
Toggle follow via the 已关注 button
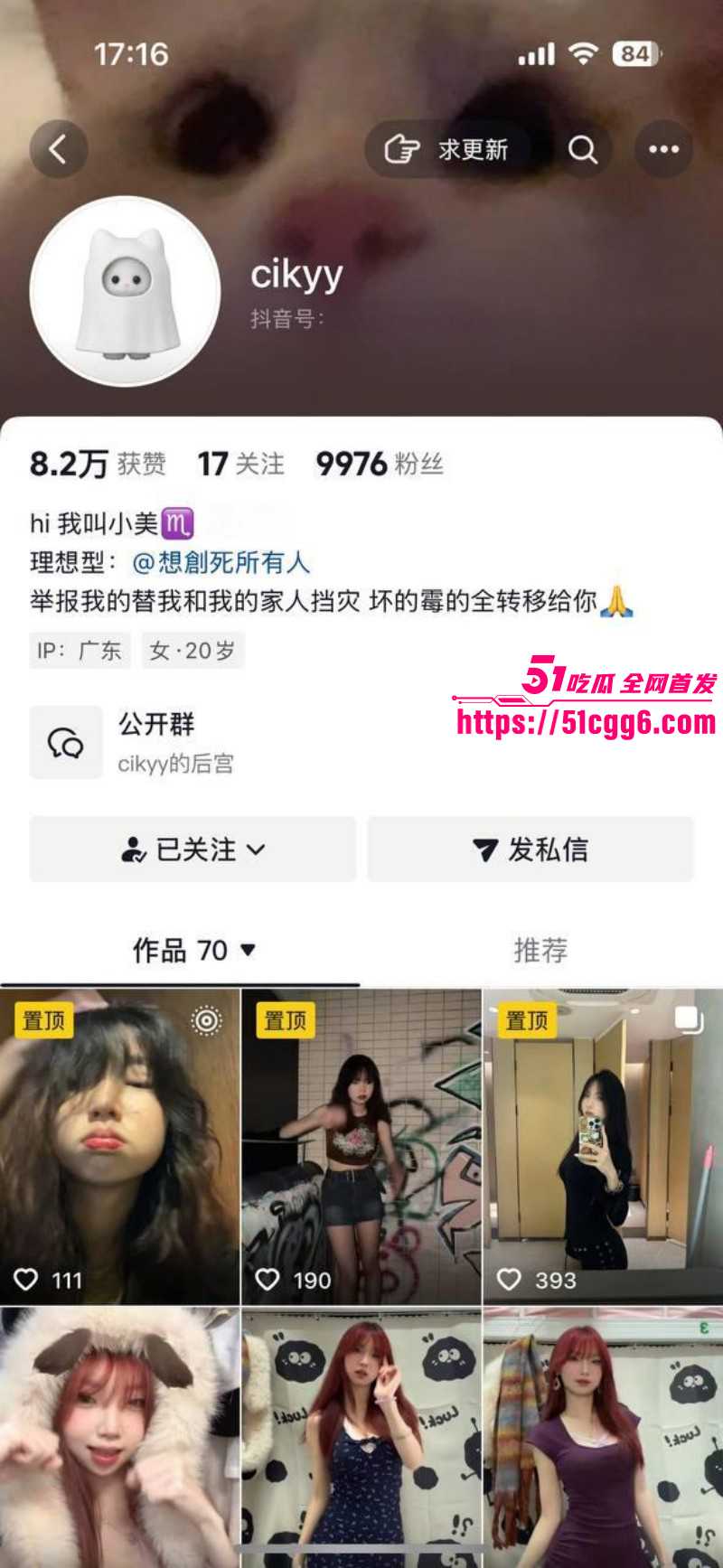click(191, 849)
